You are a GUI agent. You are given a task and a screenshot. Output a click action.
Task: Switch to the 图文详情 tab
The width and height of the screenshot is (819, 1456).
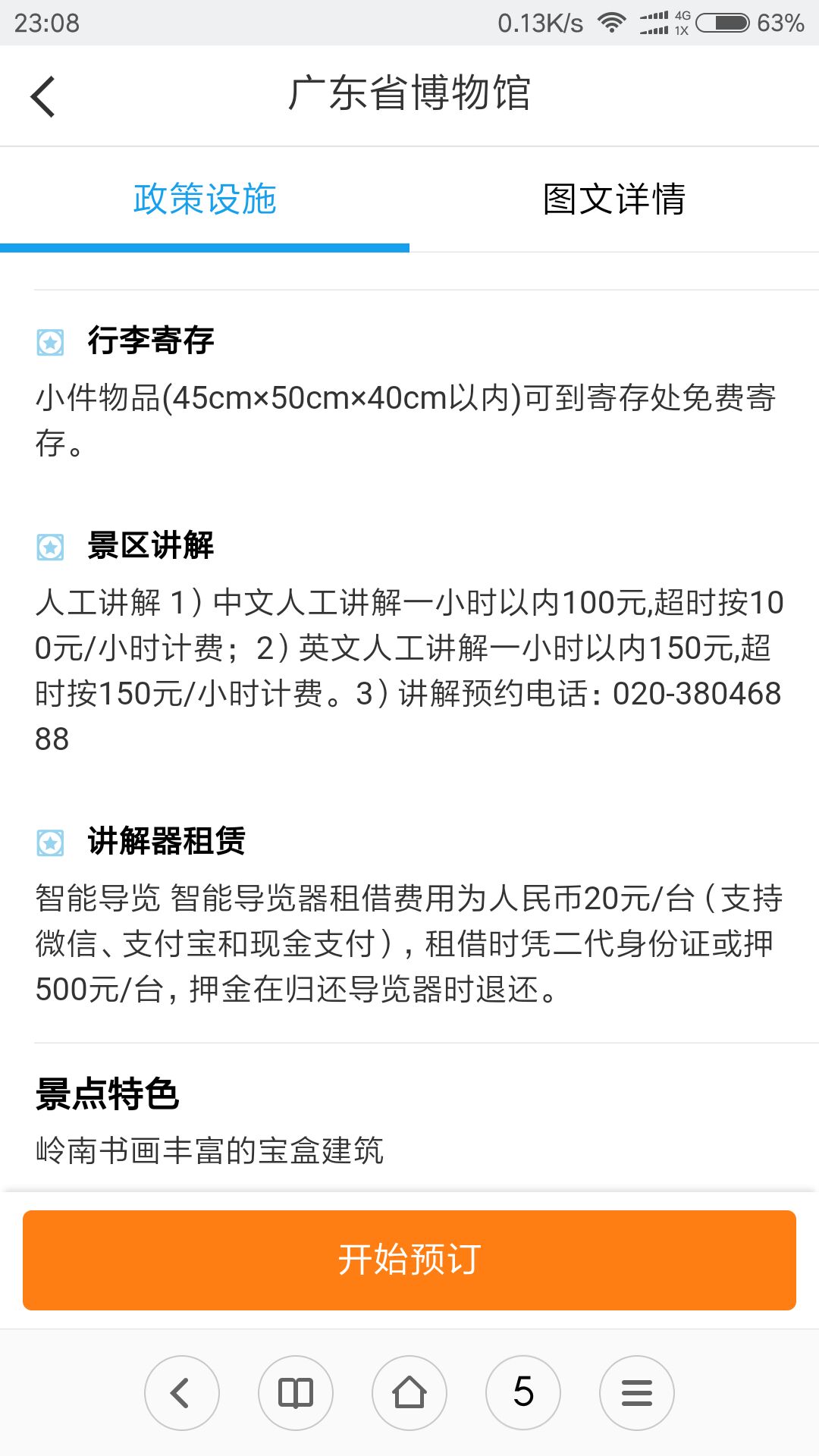point(614,199)
